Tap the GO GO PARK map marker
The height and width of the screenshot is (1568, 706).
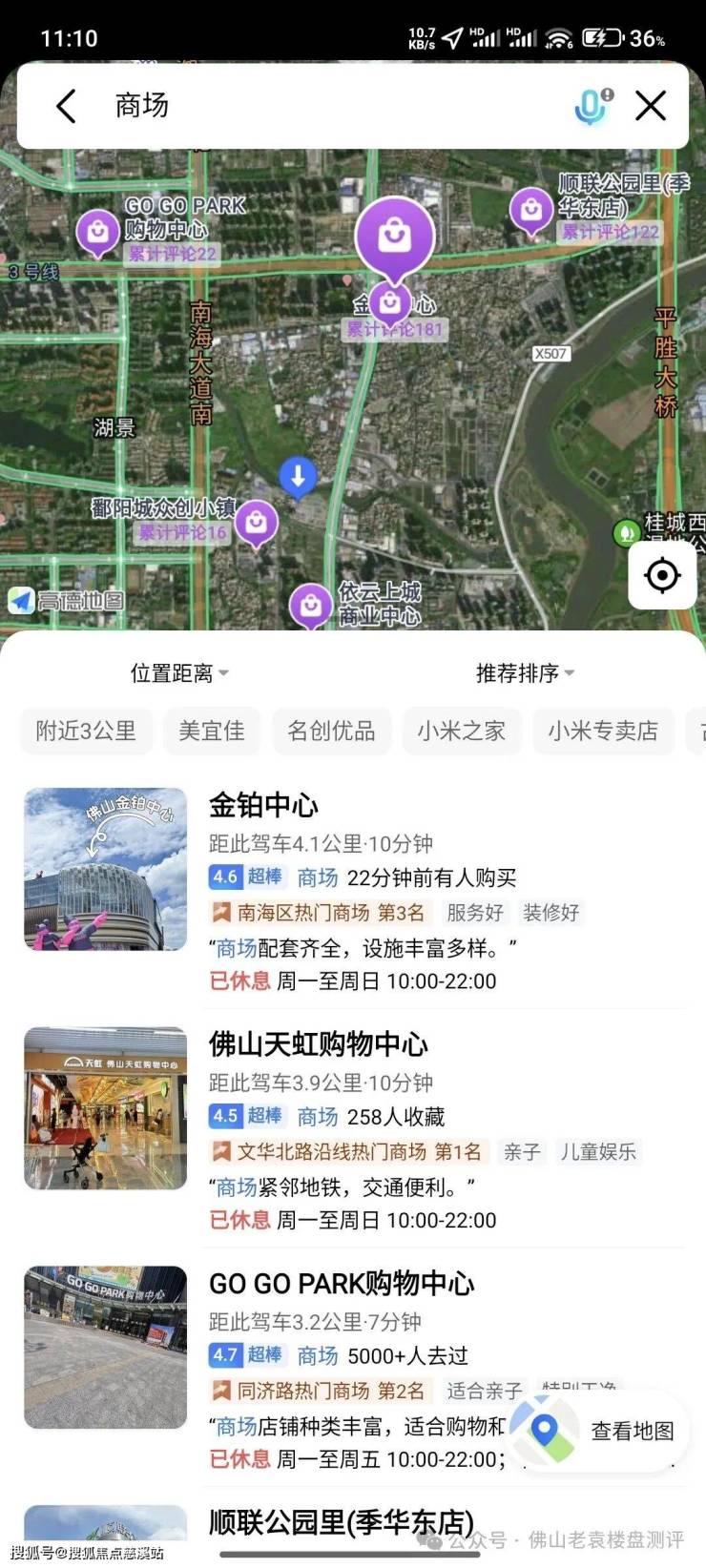(96, 230)
